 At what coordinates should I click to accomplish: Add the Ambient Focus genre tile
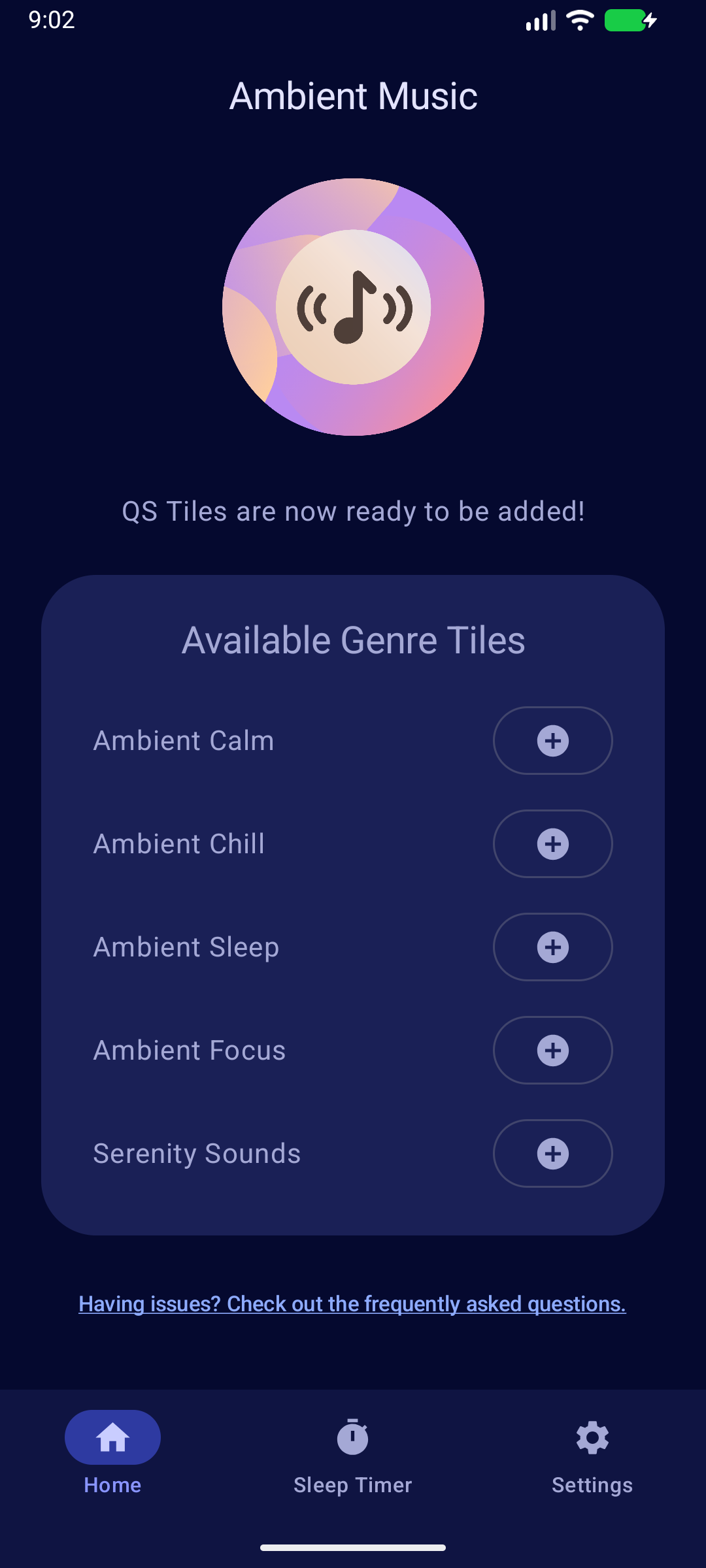(x=552, y=1051)
